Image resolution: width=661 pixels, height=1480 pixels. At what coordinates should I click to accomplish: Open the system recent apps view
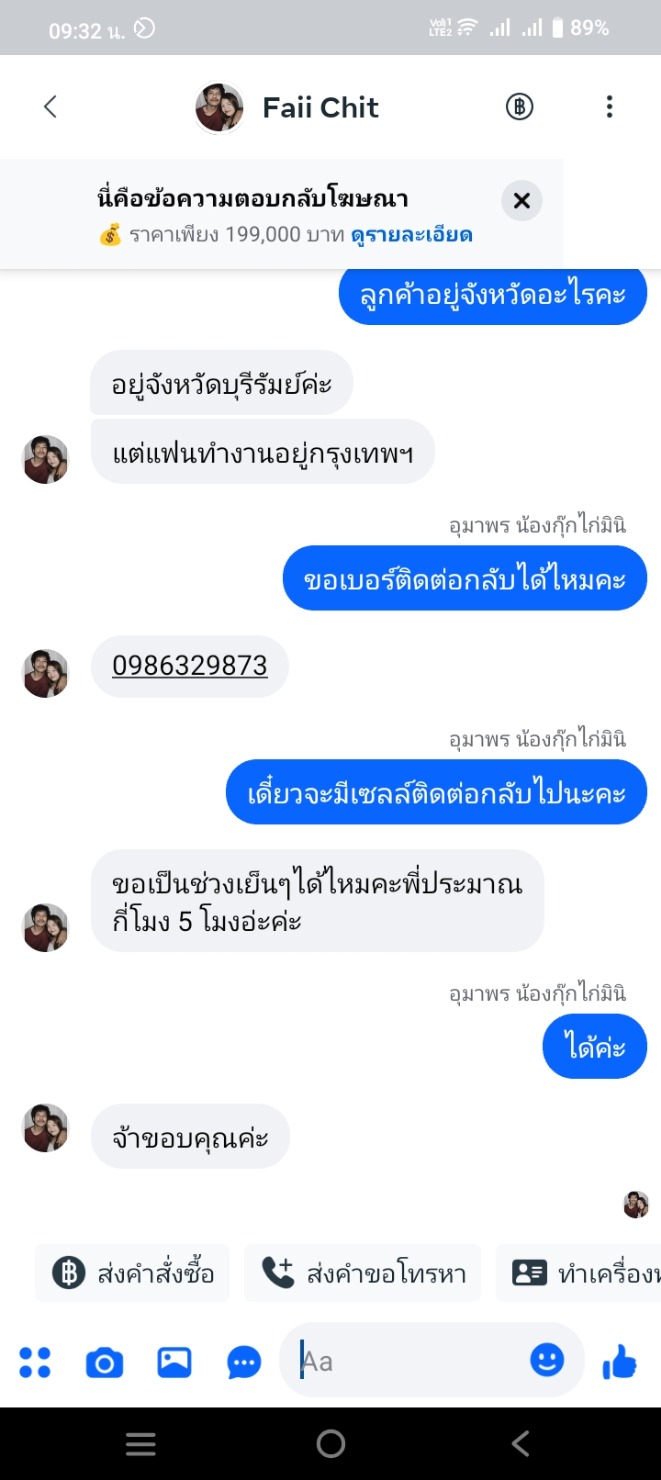tap(141, 1443)
